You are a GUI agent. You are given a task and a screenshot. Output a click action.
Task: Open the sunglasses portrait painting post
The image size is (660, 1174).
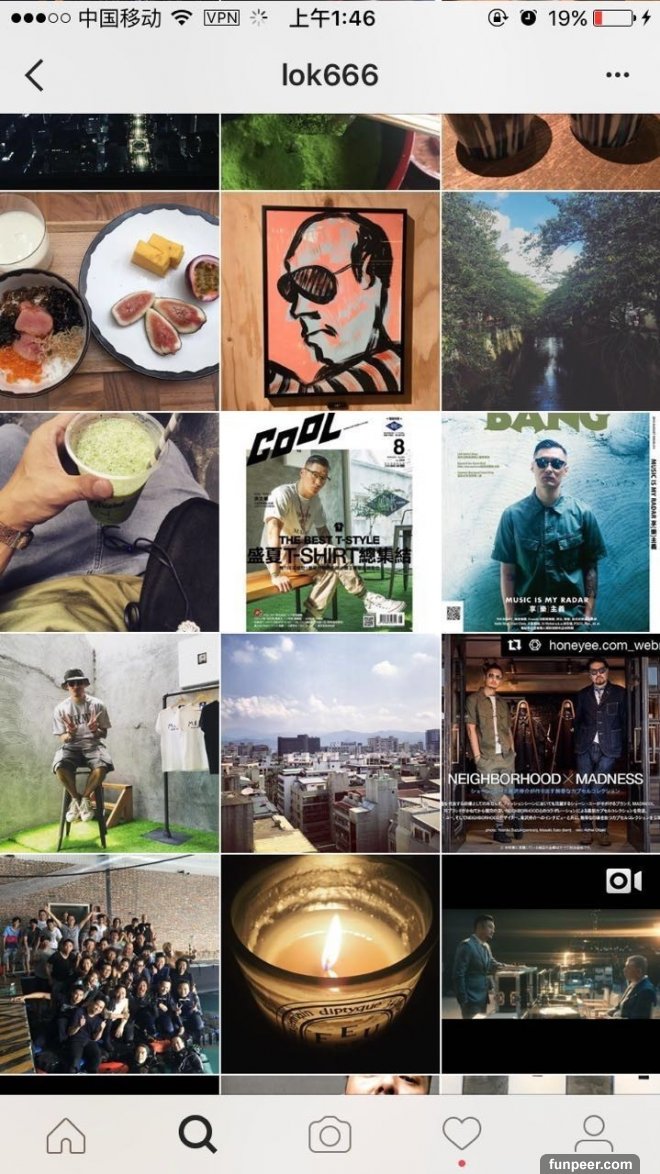[x=330, y=301]
